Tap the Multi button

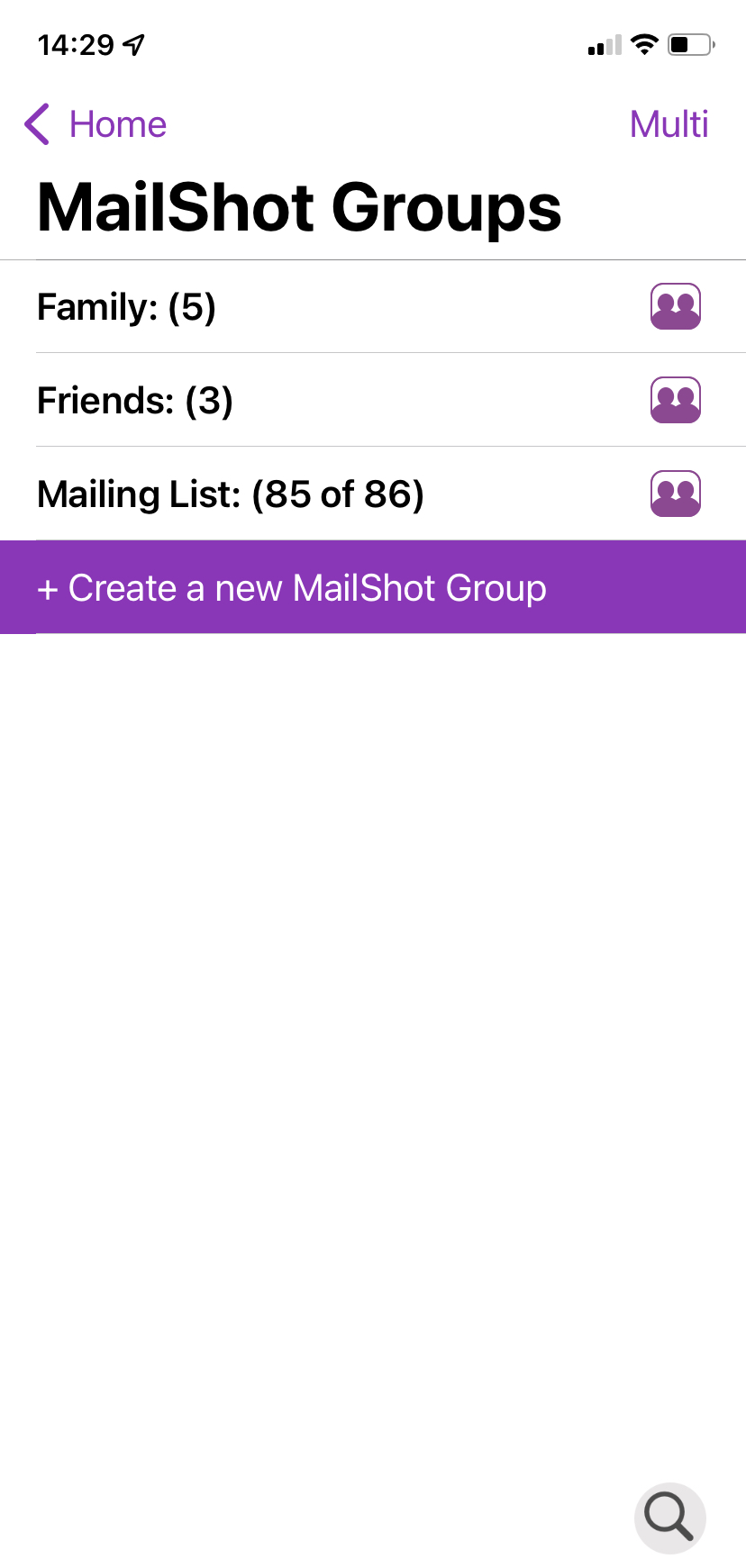[x=669, y=124]
